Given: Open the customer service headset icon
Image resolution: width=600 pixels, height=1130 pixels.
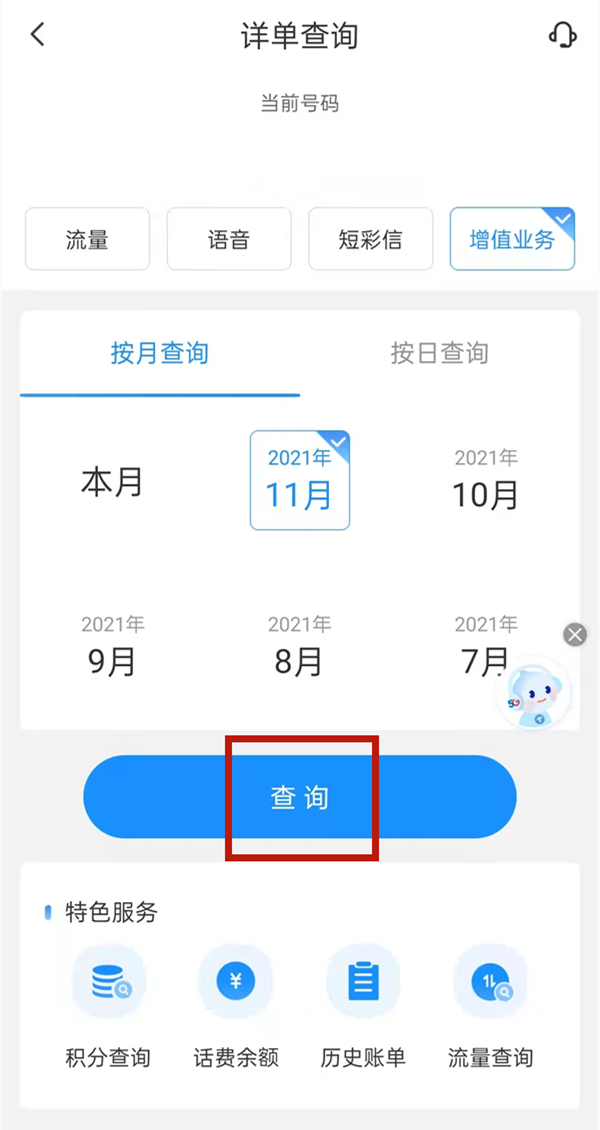Looking at the screenshot, I should tap(563, 36).
